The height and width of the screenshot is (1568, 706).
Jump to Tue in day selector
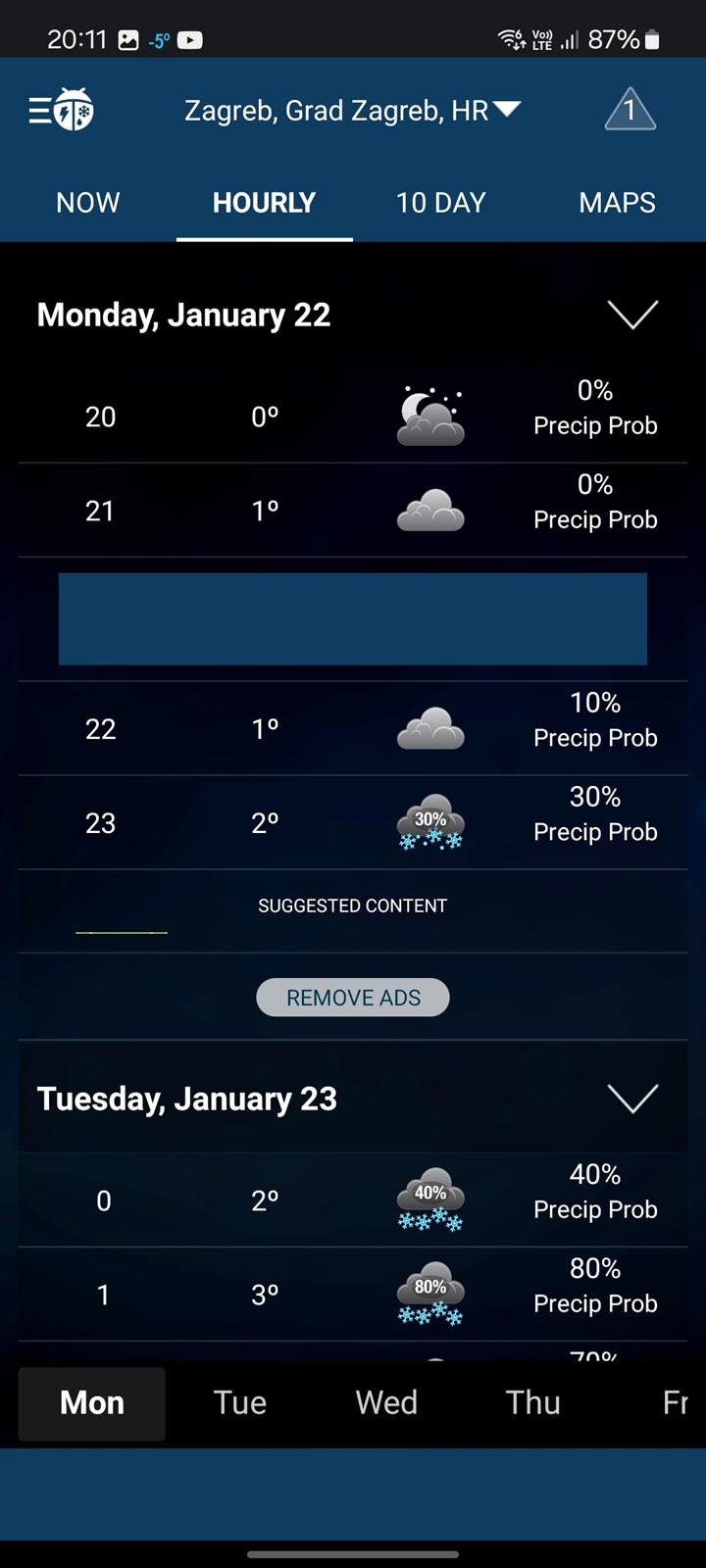(x=240, y=1402)
